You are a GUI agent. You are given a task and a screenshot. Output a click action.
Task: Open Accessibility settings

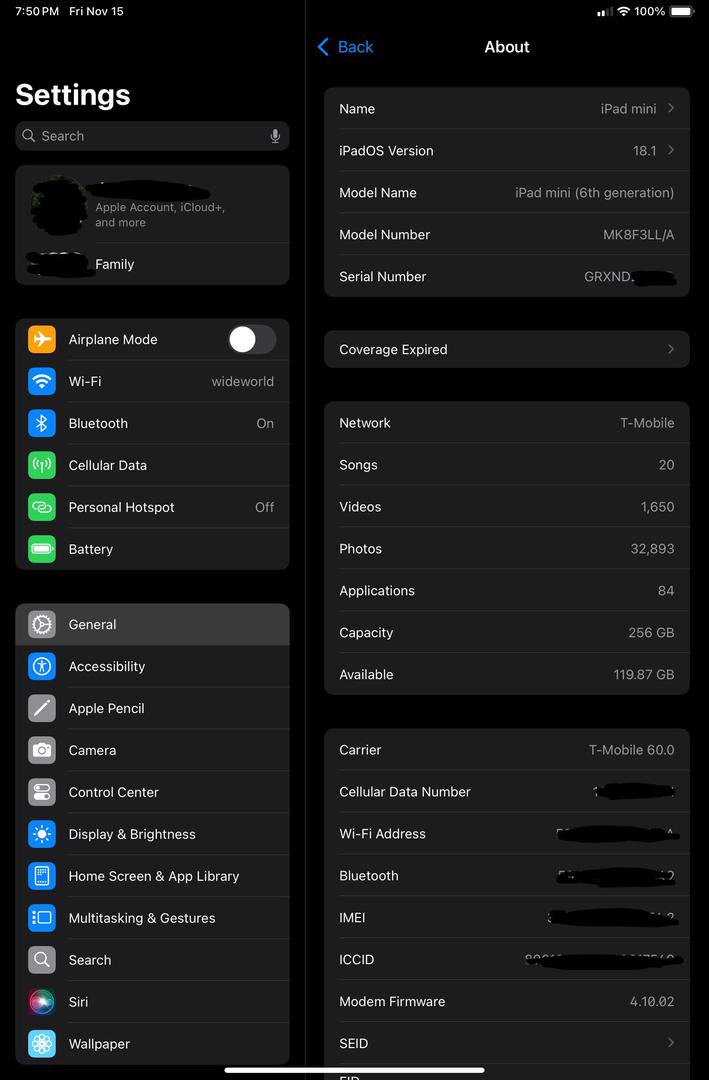click(152, 667)
